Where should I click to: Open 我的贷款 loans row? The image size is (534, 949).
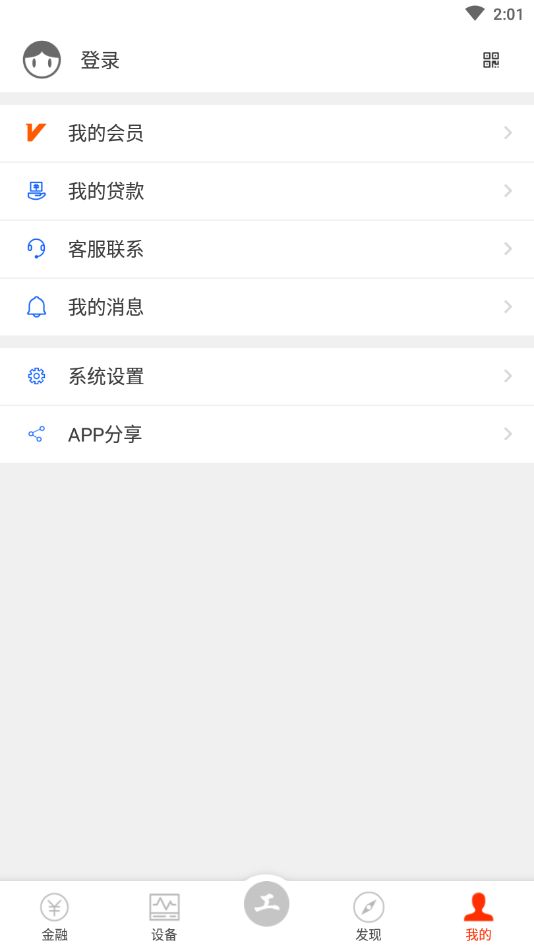click(x=267, y=191)
